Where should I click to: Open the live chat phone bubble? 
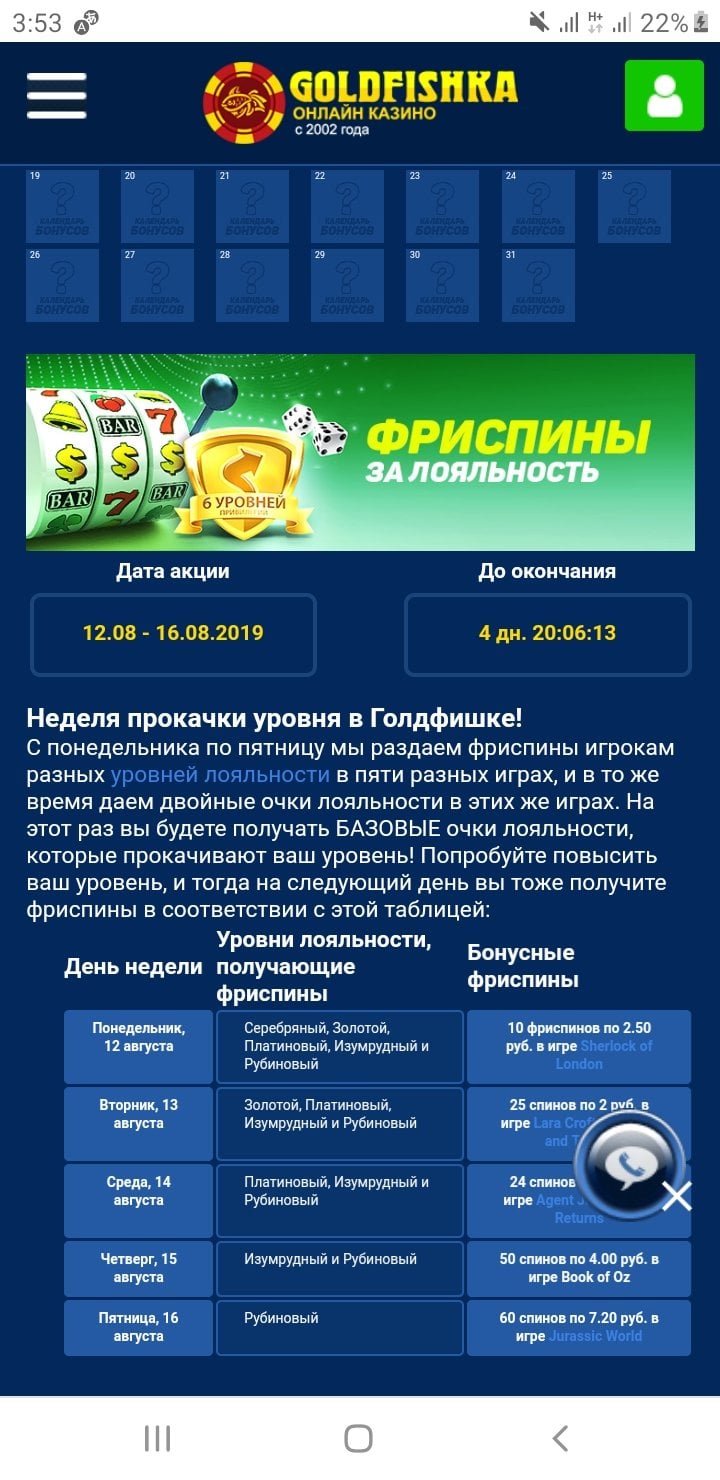coord(630,1163)
